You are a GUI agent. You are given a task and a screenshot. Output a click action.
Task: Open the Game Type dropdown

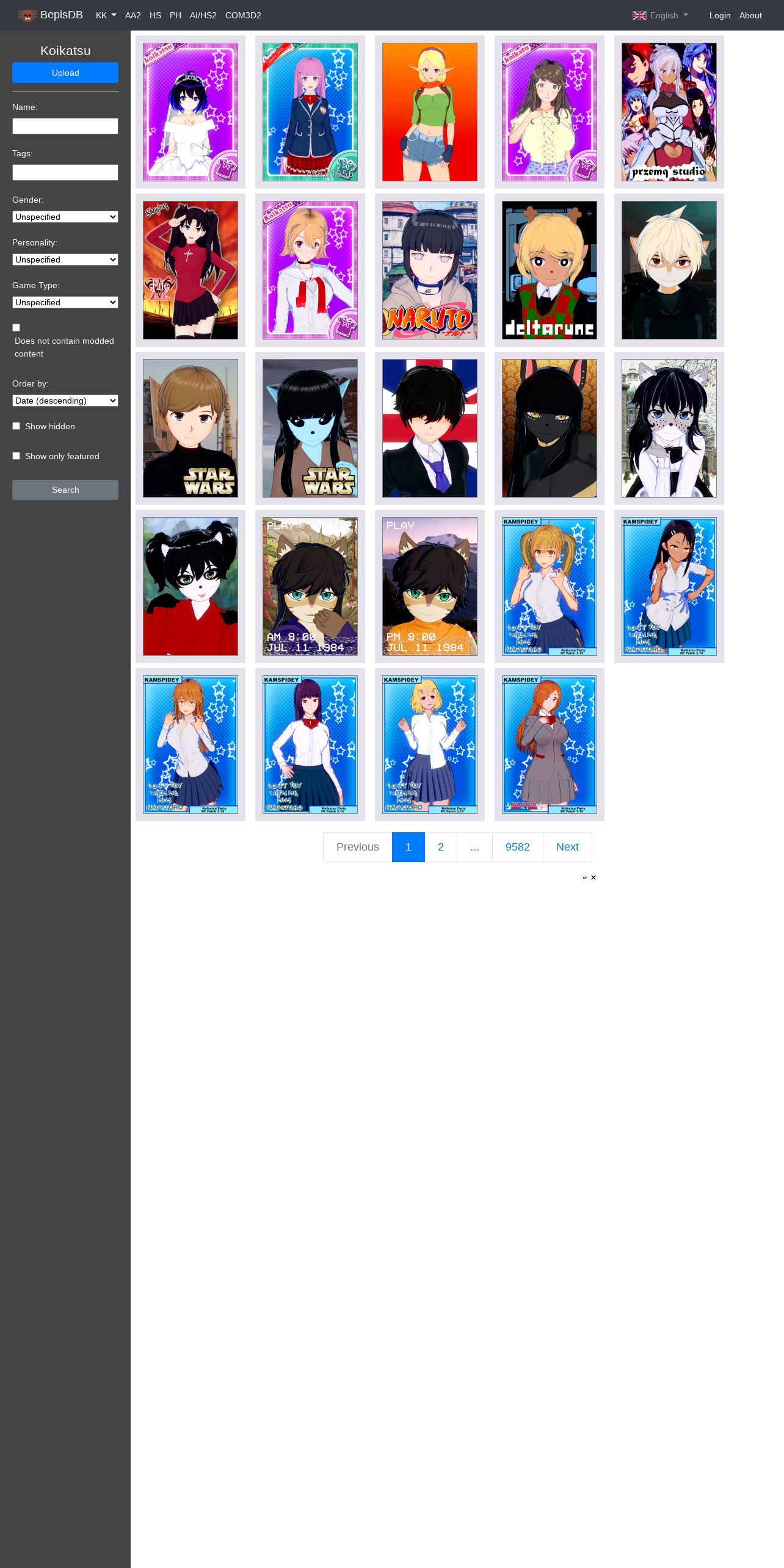pos(65,302)
